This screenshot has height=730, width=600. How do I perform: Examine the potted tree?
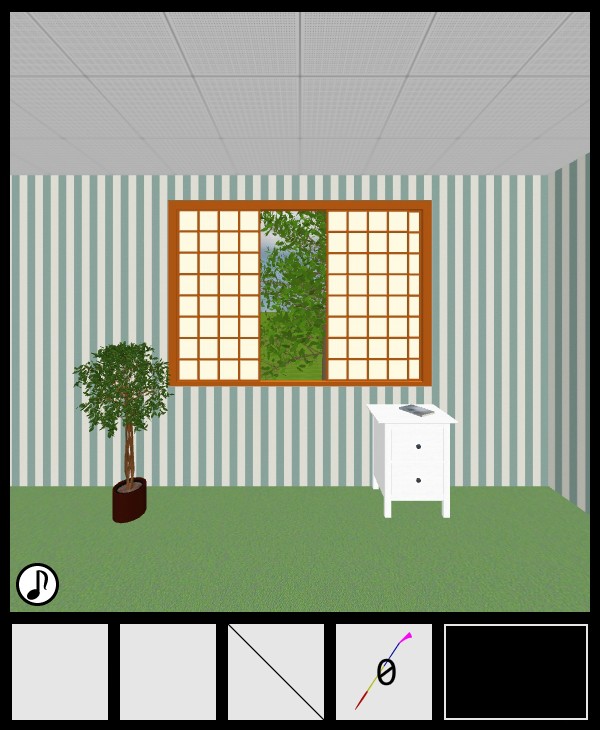125,420
